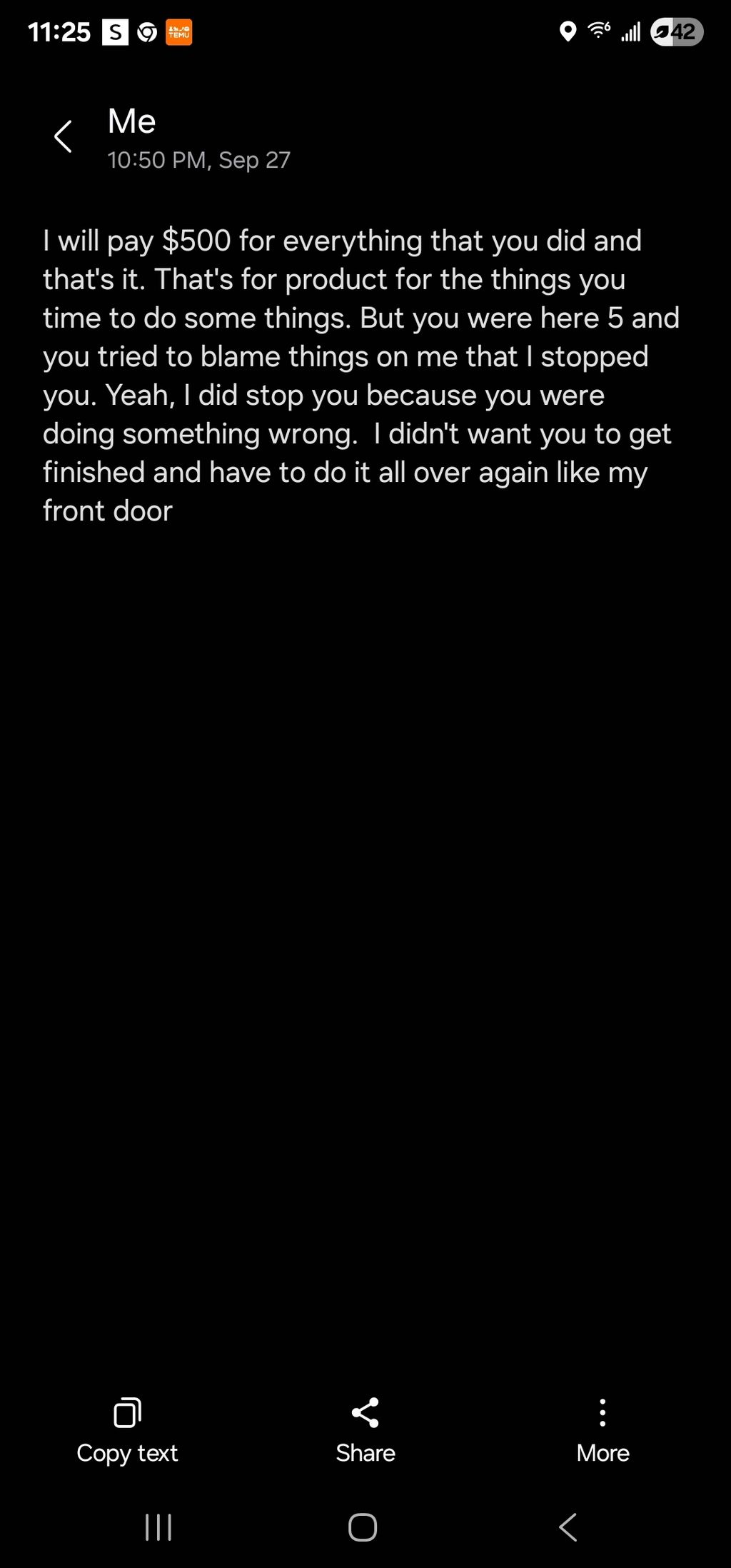This screenshot has width=731, height=1568.
Task: Go to the home screen
Action: coord(363,1527)
